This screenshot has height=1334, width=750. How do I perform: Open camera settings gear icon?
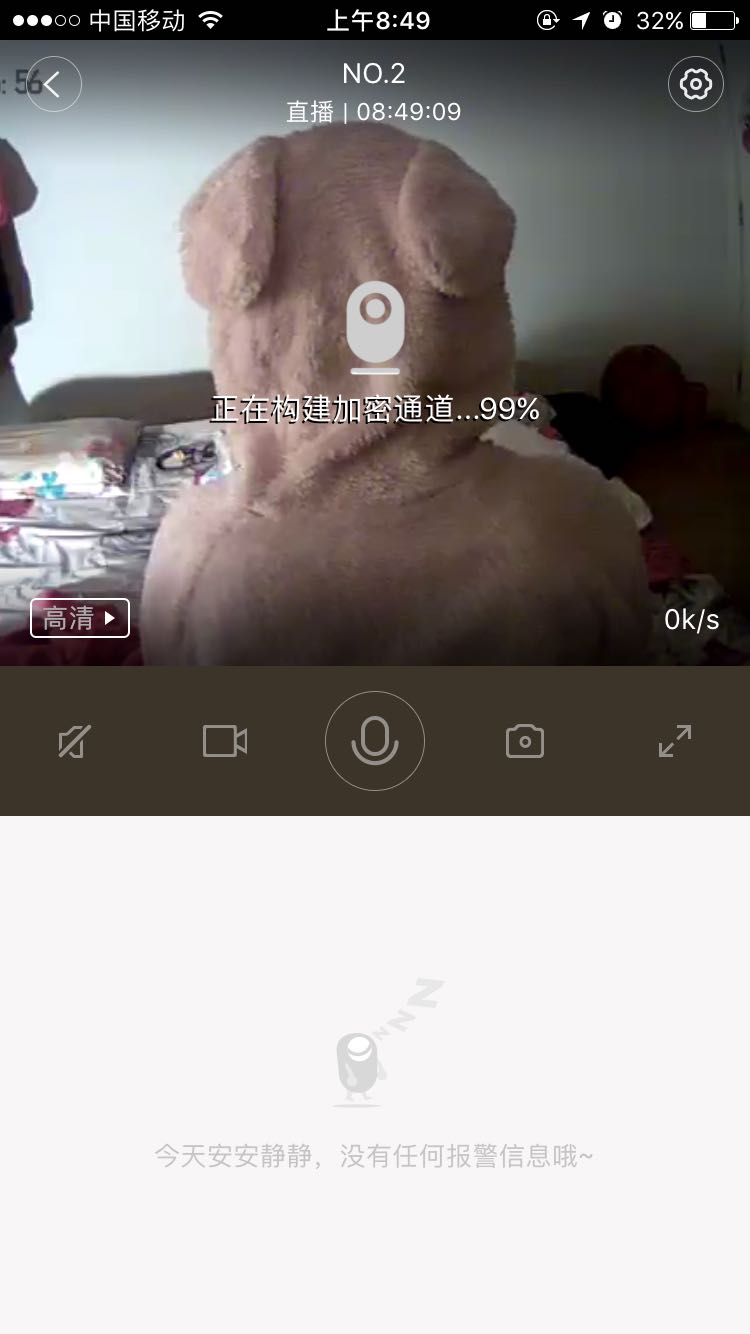point(695,84)
